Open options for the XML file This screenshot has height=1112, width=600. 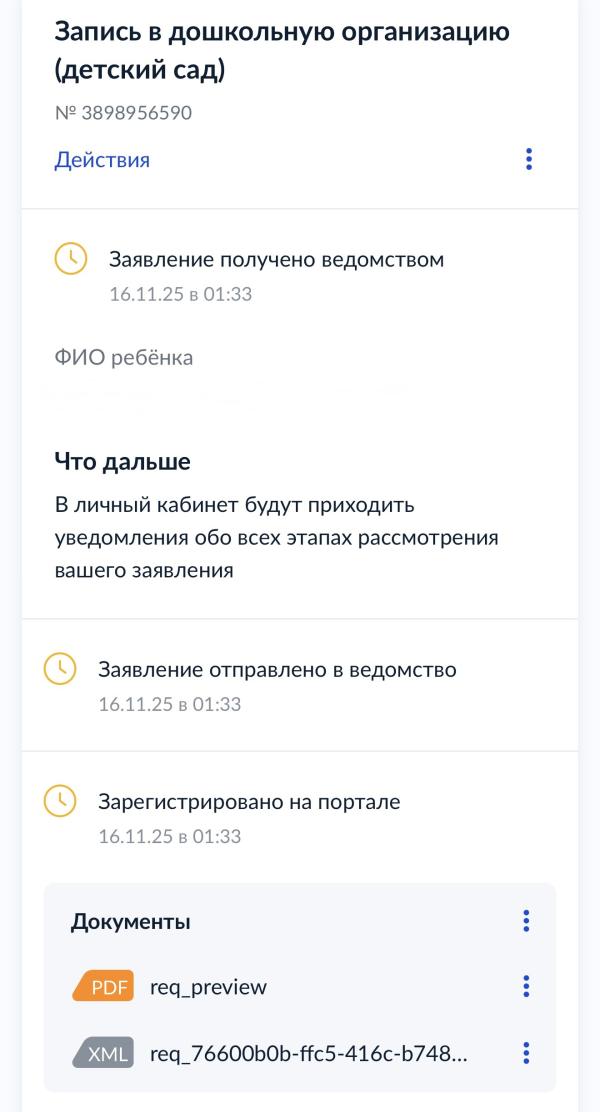pos(526,1052)
